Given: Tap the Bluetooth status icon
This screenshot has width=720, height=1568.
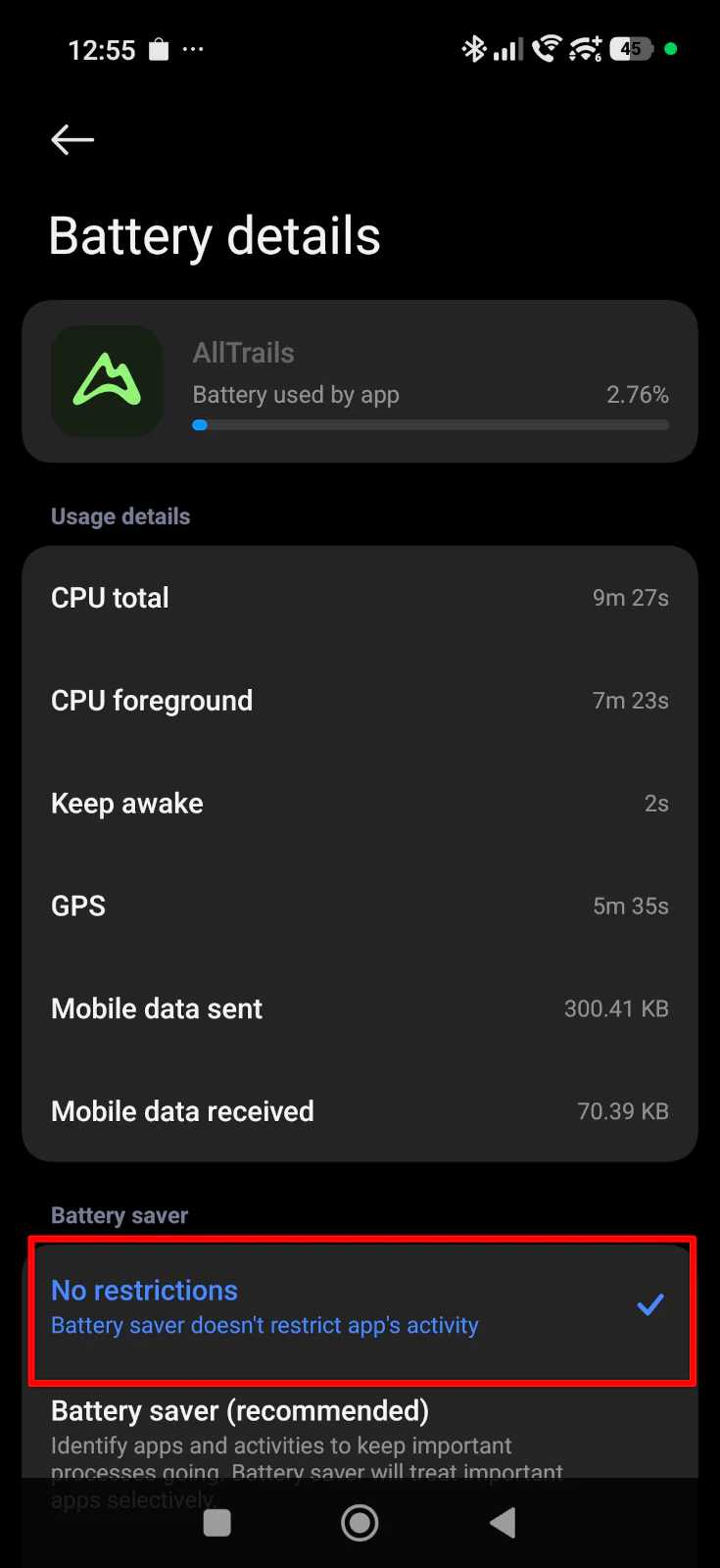Looking at the screenshot, I should click(474, 48).
